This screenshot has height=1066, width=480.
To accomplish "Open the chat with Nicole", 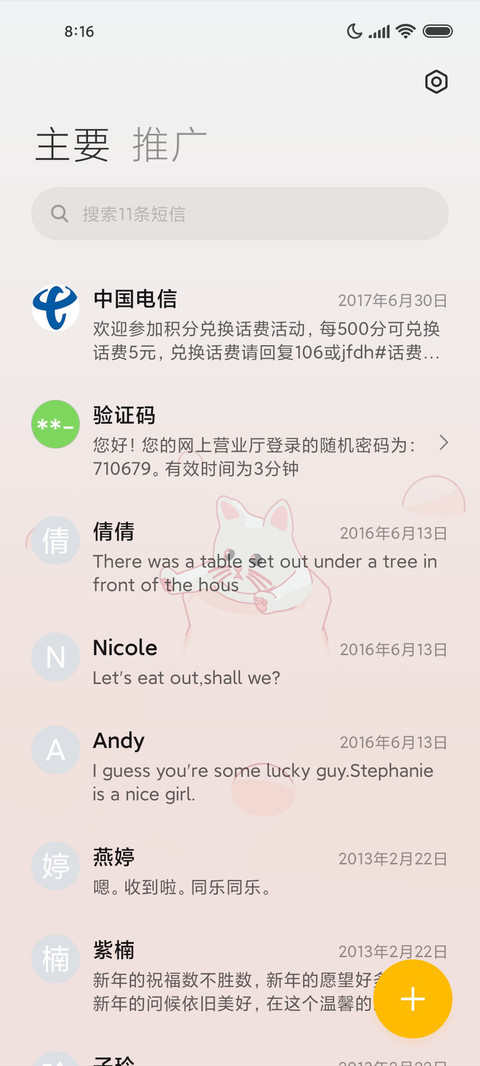I will coord(240,661).
